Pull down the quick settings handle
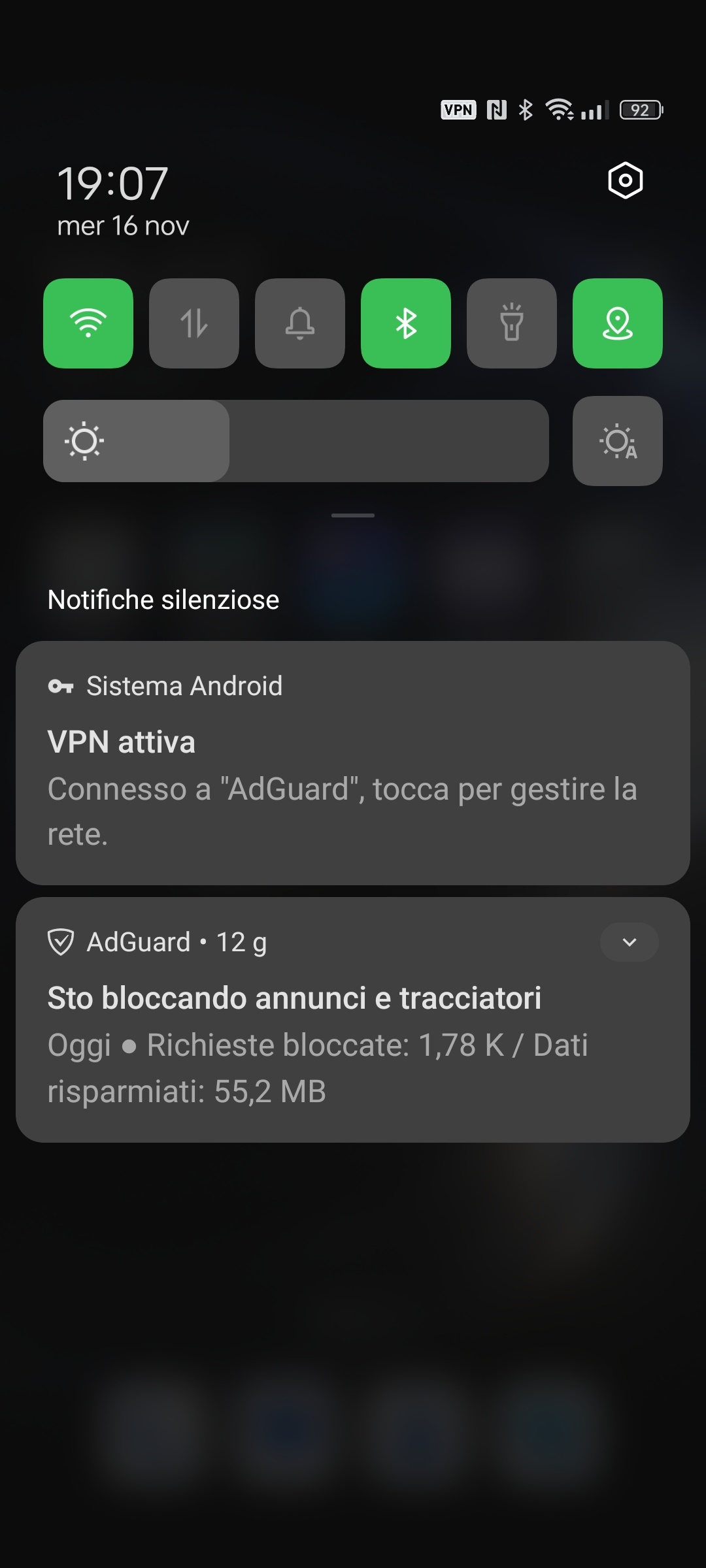Screen dimensions: 706x1568 [x=352, y=515]
